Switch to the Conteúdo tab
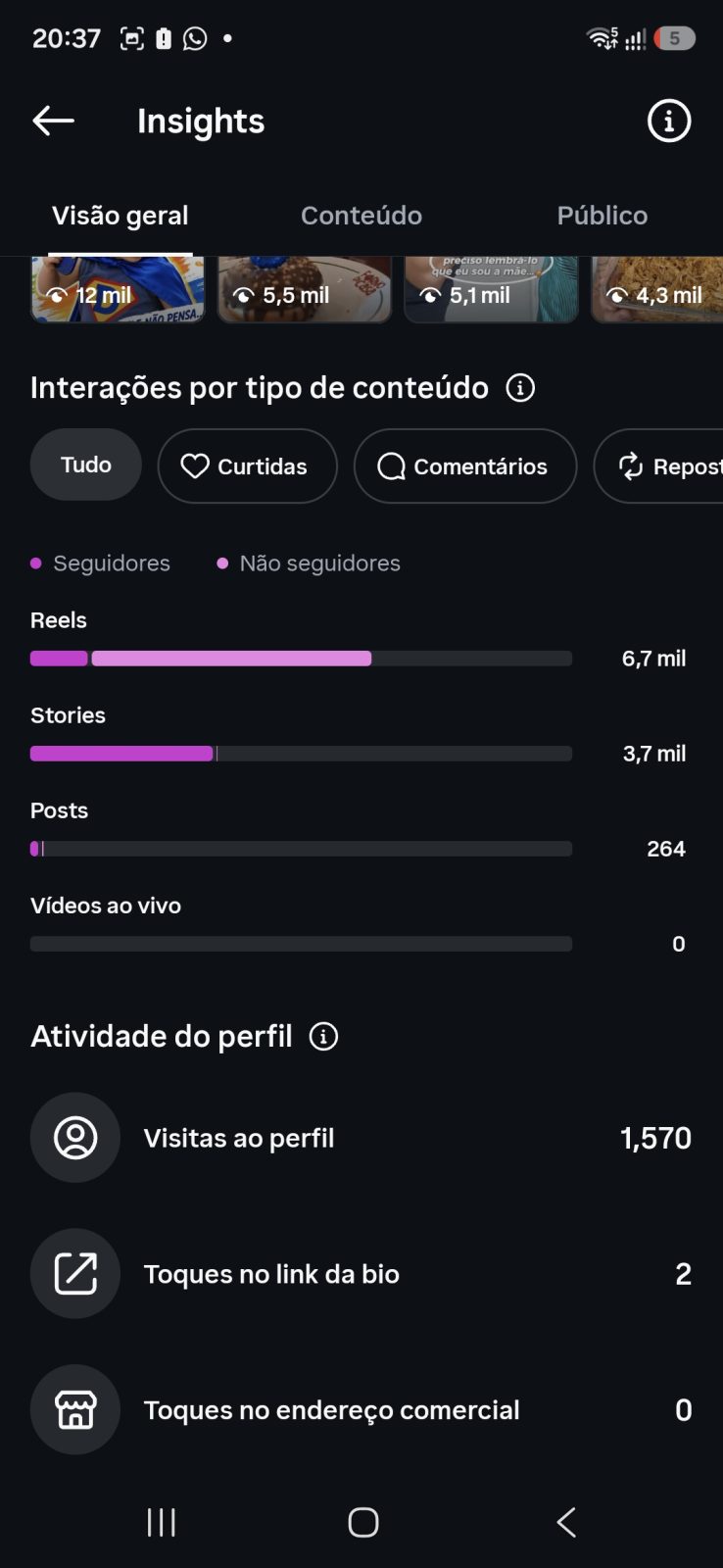This screenshot has width=723, height=1568. coord(361,216)
